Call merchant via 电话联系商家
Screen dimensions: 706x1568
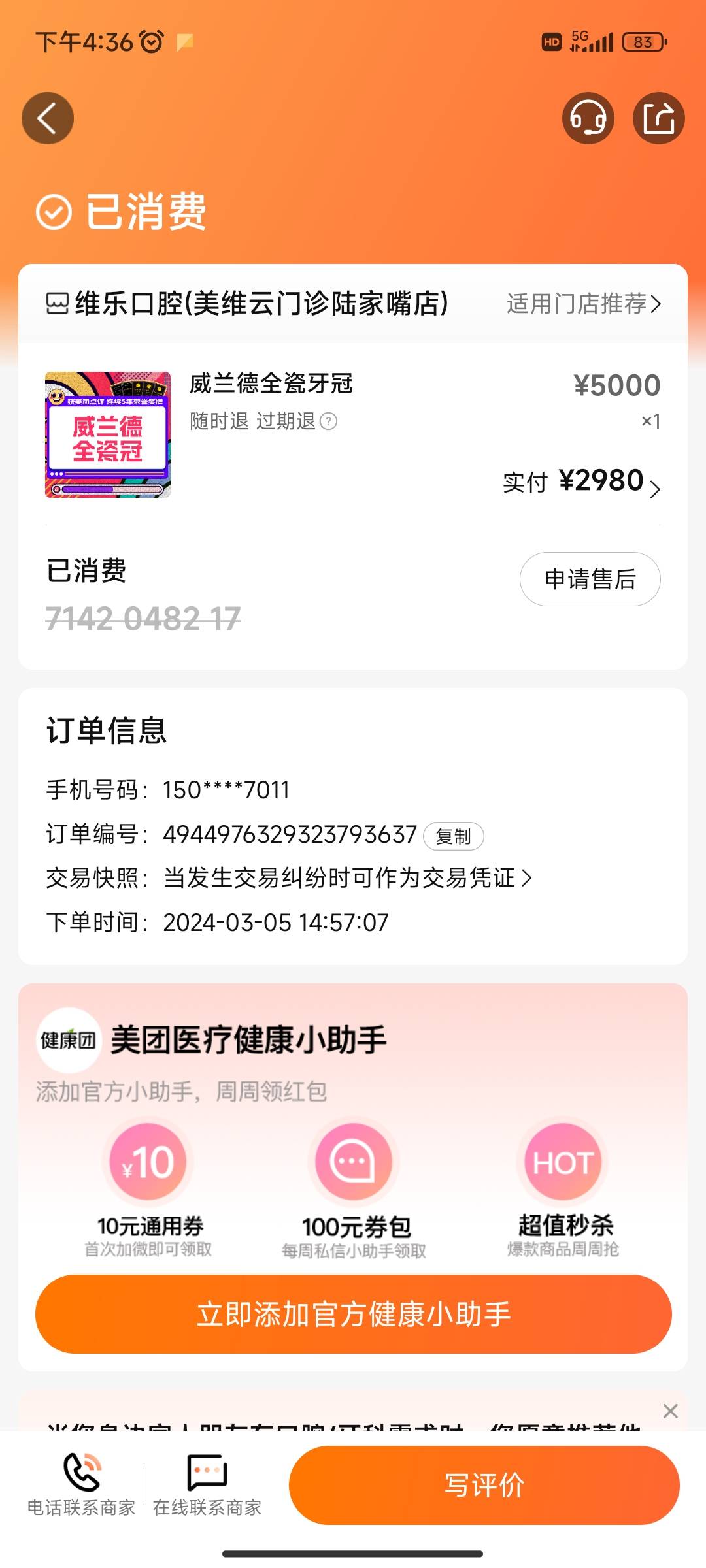(81, 1484)
